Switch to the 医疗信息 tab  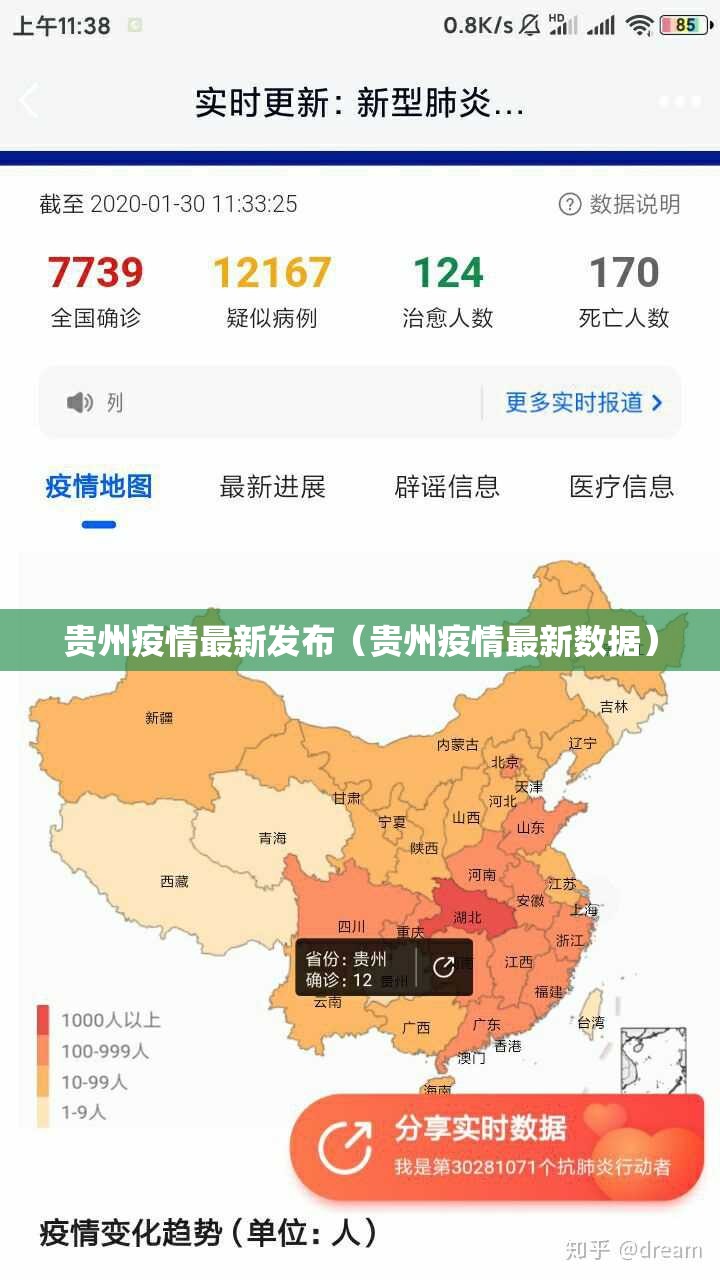pos(622,487)
